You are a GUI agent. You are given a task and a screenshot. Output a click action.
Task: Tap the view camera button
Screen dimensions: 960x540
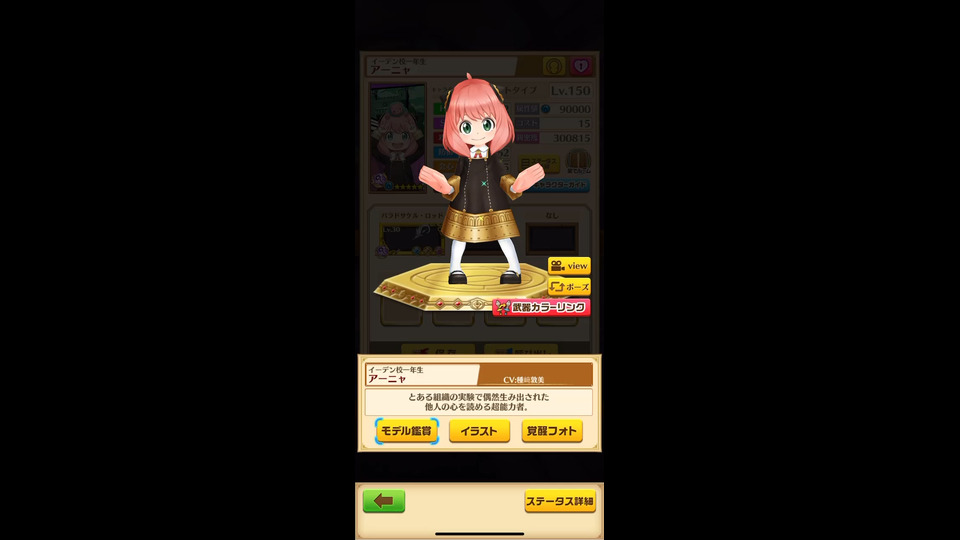click(568, 266)
